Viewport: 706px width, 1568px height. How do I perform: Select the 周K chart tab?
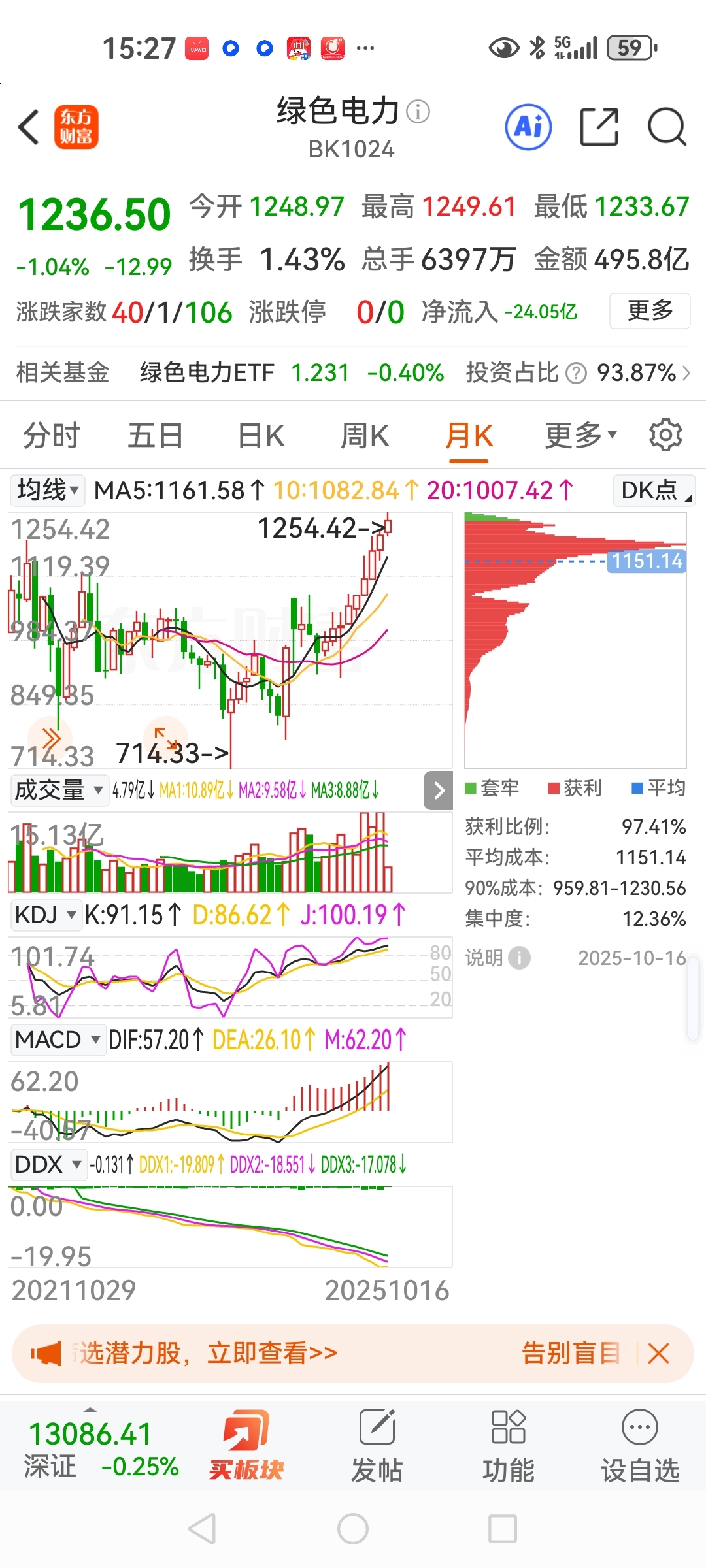[x=365, y=436]
